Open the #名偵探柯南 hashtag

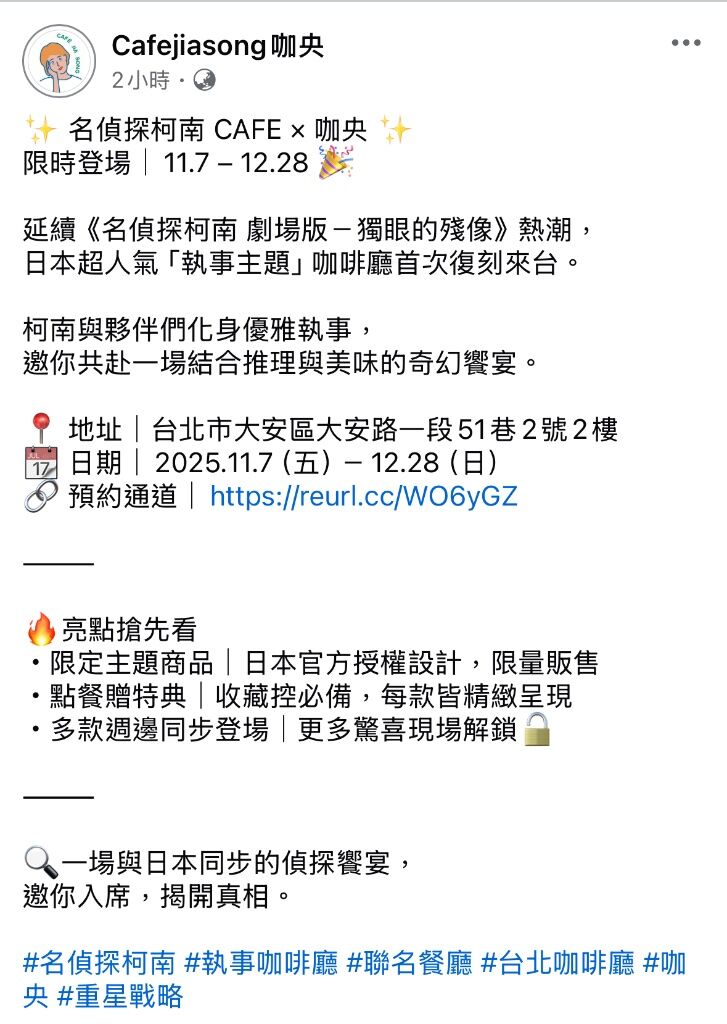[100, 964]
